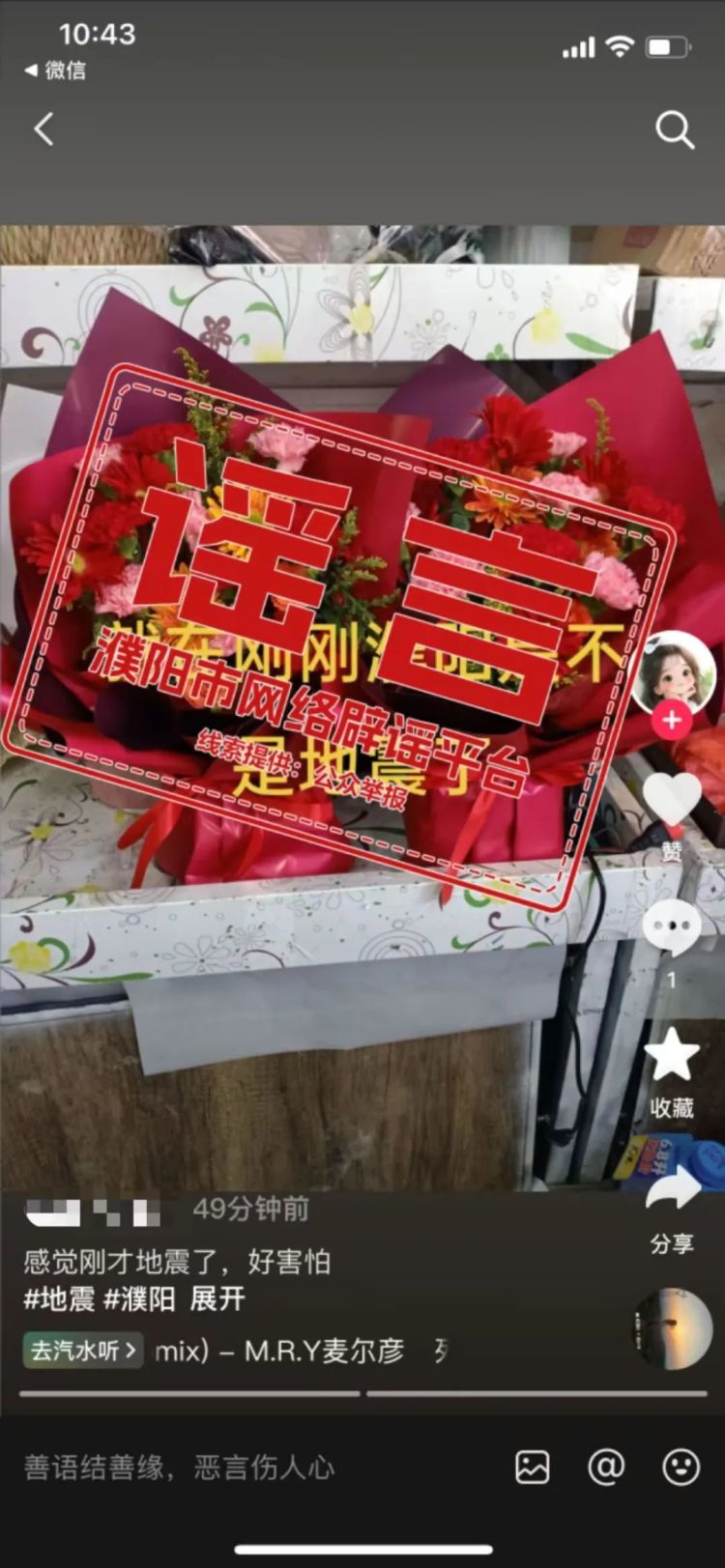
Task: Open the spinning music disc
Action: tap(674, 1329)
